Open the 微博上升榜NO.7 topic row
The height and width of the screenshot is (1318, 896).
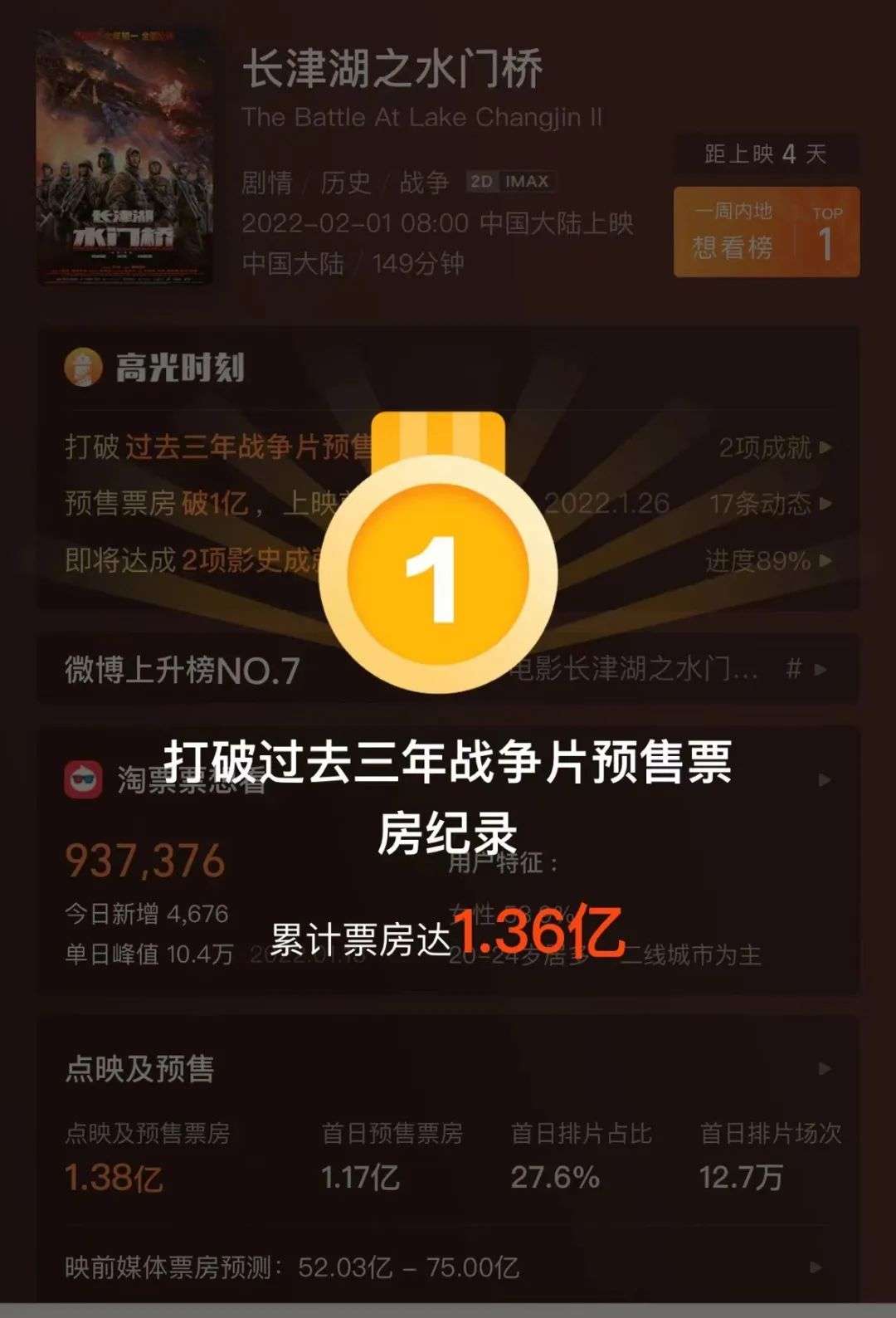click(x=448, y=669)
